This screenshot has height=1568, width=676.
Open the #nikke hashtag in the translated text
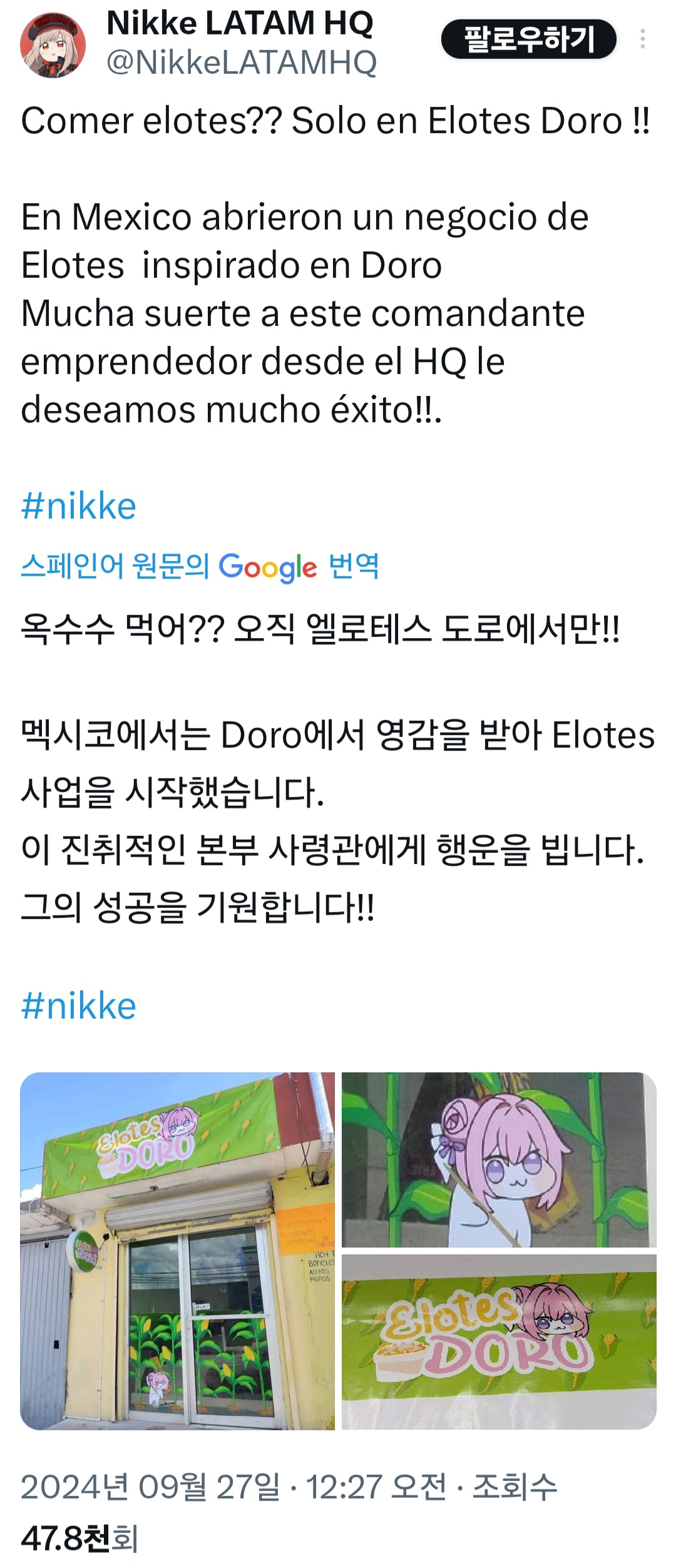(x=79, y=1005)
